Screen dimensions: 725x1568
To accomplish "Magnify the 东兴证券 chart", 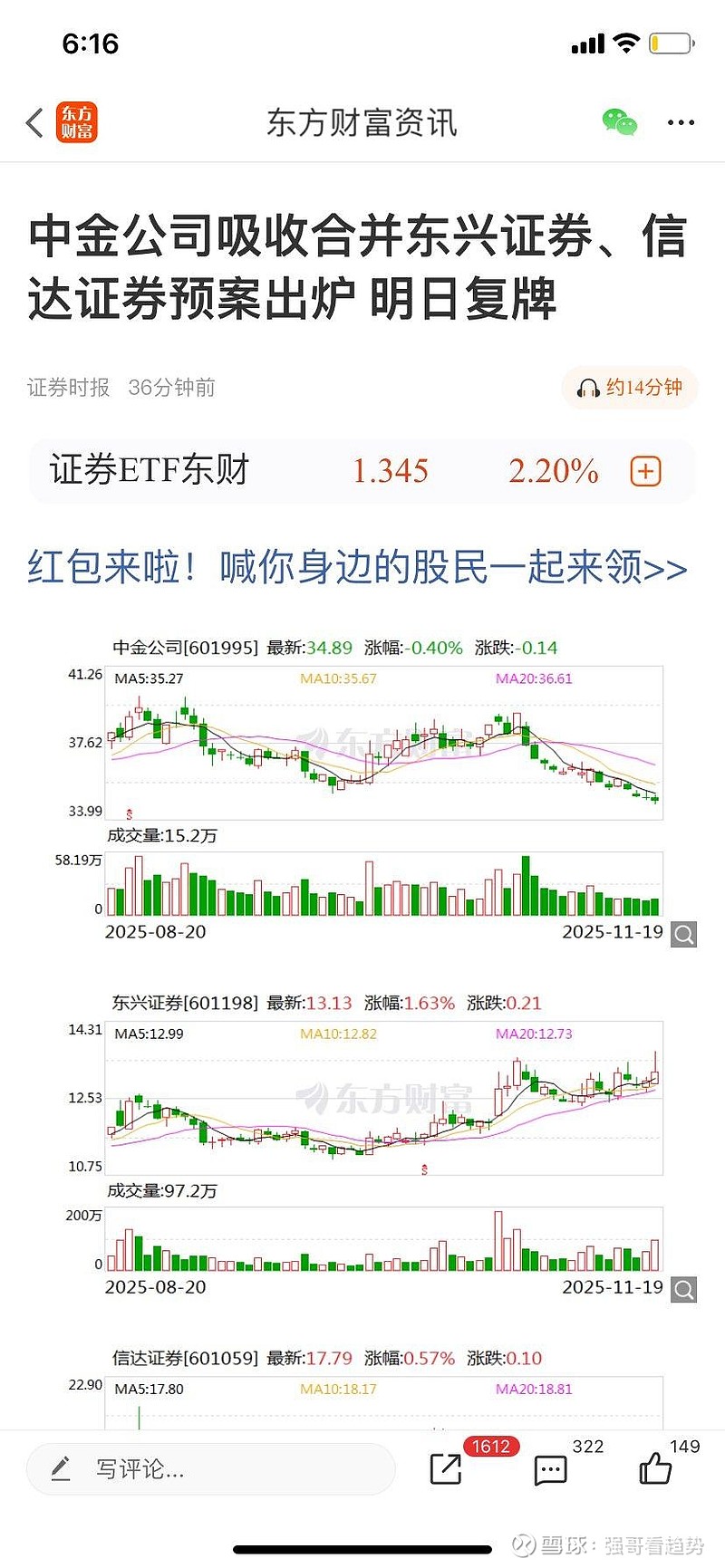I will (684, 1289).
